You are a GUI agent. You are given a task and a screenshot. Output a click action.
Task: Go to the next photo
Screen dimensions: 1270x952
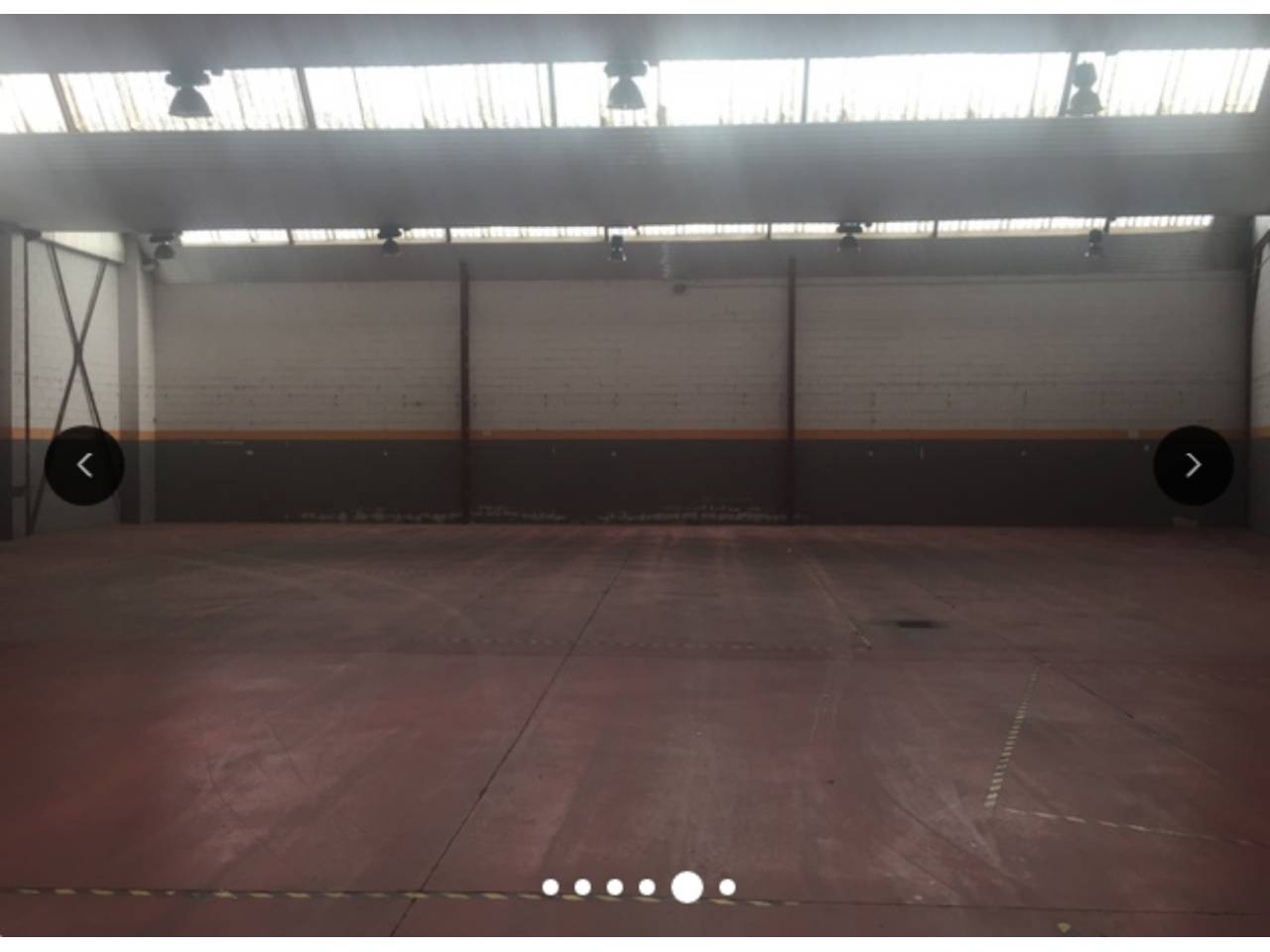1193,465
